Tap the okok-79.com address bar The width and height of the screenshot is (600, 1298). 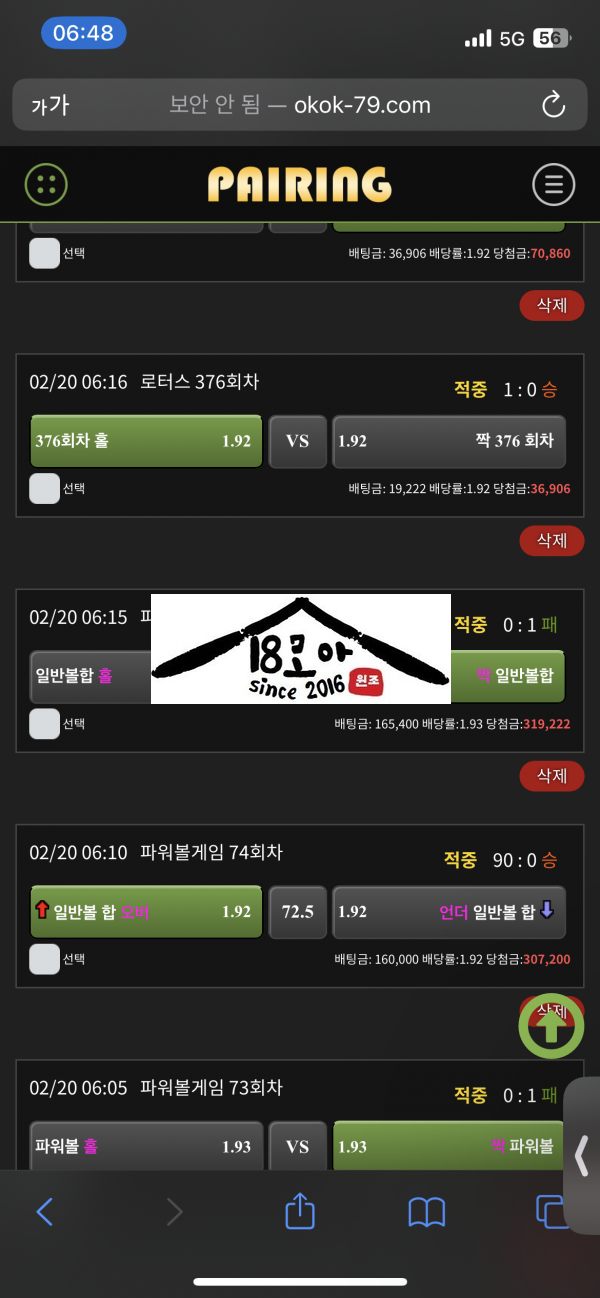(300, 105)
